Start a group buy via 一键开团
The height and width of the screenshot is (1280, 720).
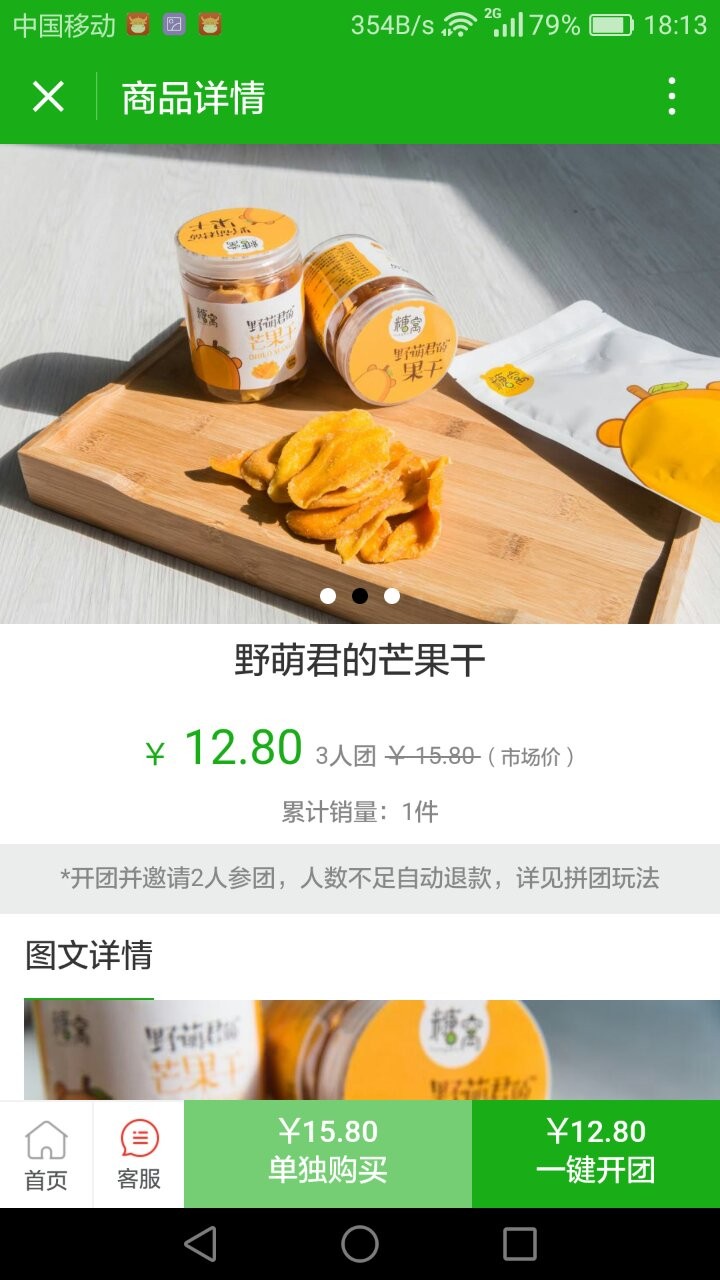595,1152
